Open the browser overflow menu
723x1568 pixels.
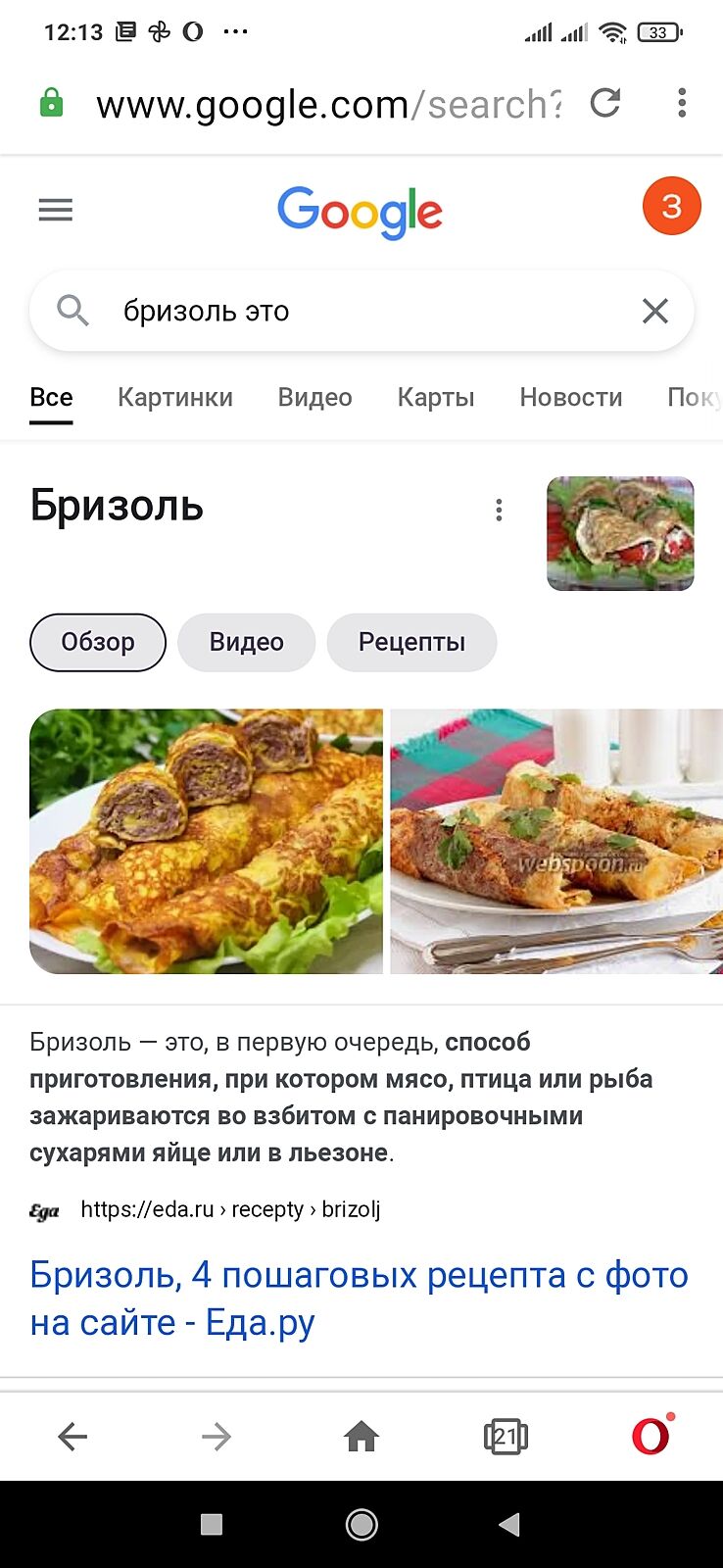[682, 103]
